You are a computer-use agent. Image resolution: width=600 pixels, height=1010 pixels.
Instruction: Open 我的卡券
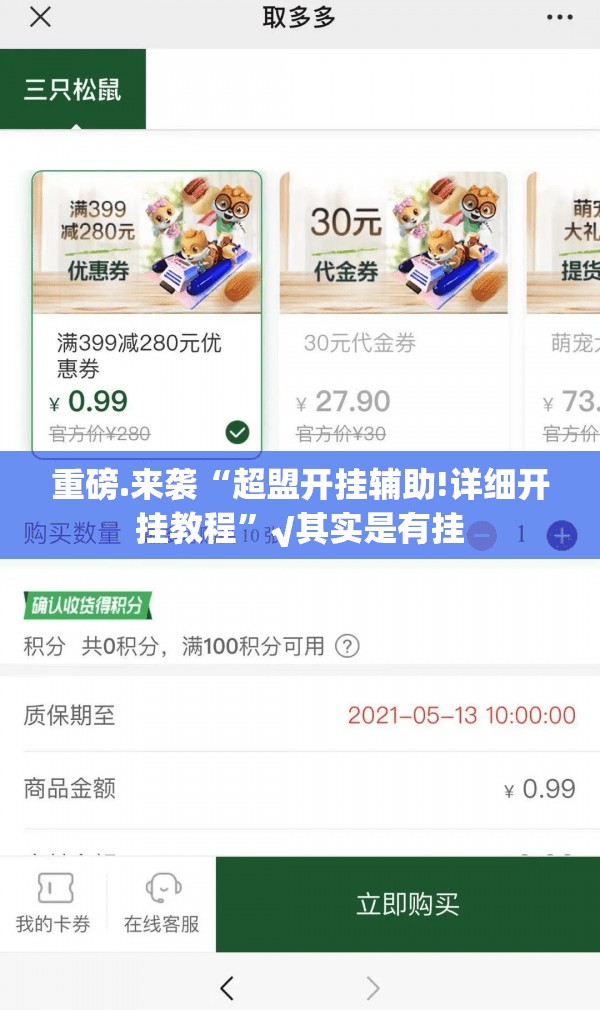pyautogui.click(x=53, y=903)
